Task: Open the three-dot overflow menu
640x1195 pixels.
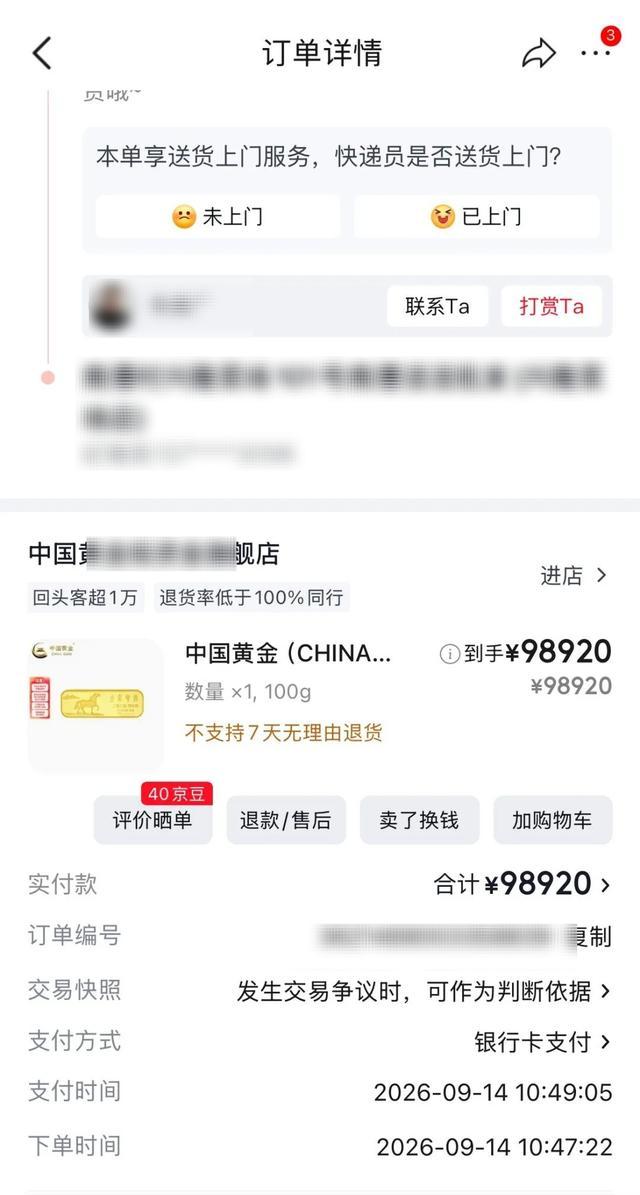Action: coord(596,52)
